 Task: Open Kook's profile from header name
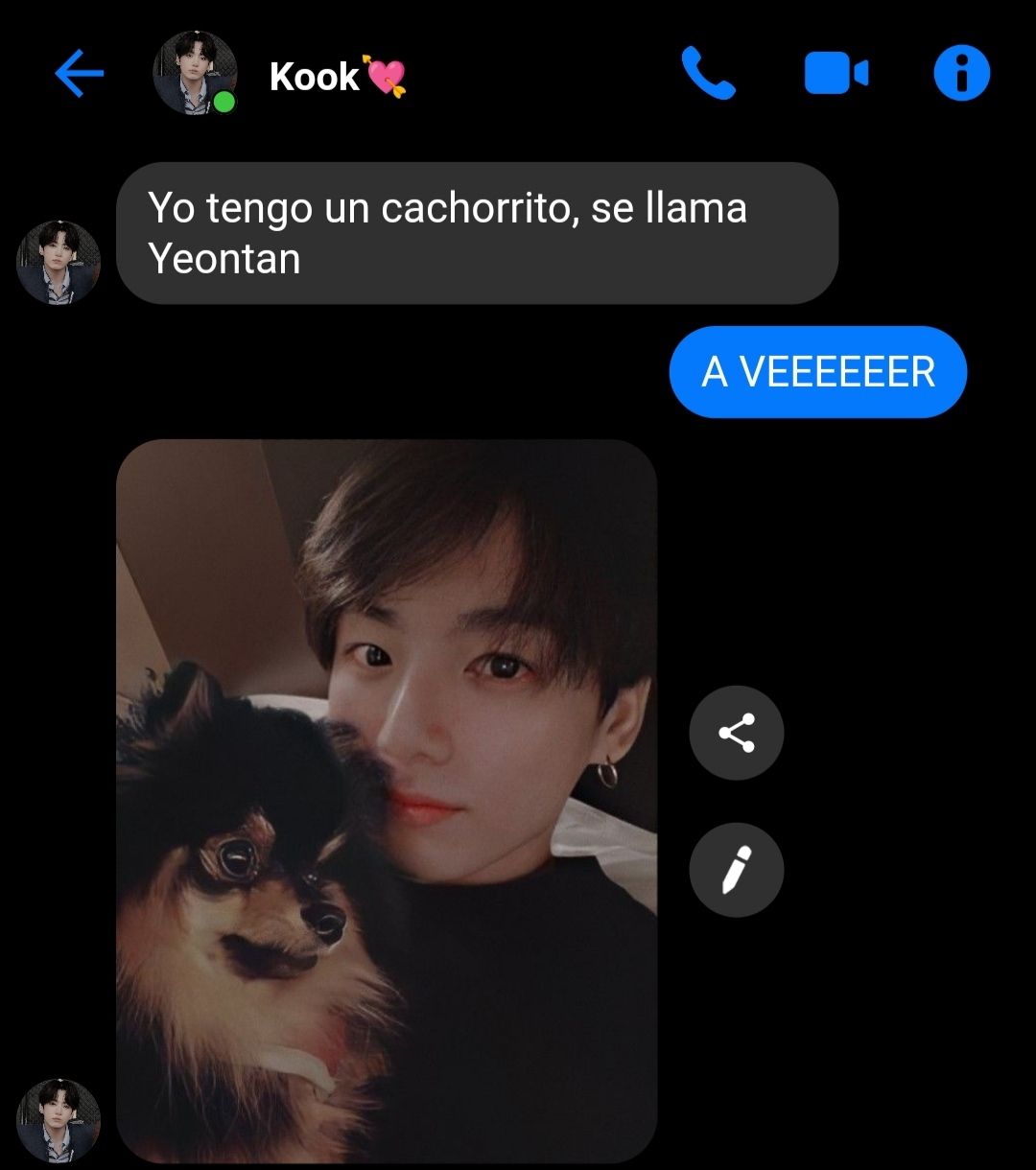316,77
